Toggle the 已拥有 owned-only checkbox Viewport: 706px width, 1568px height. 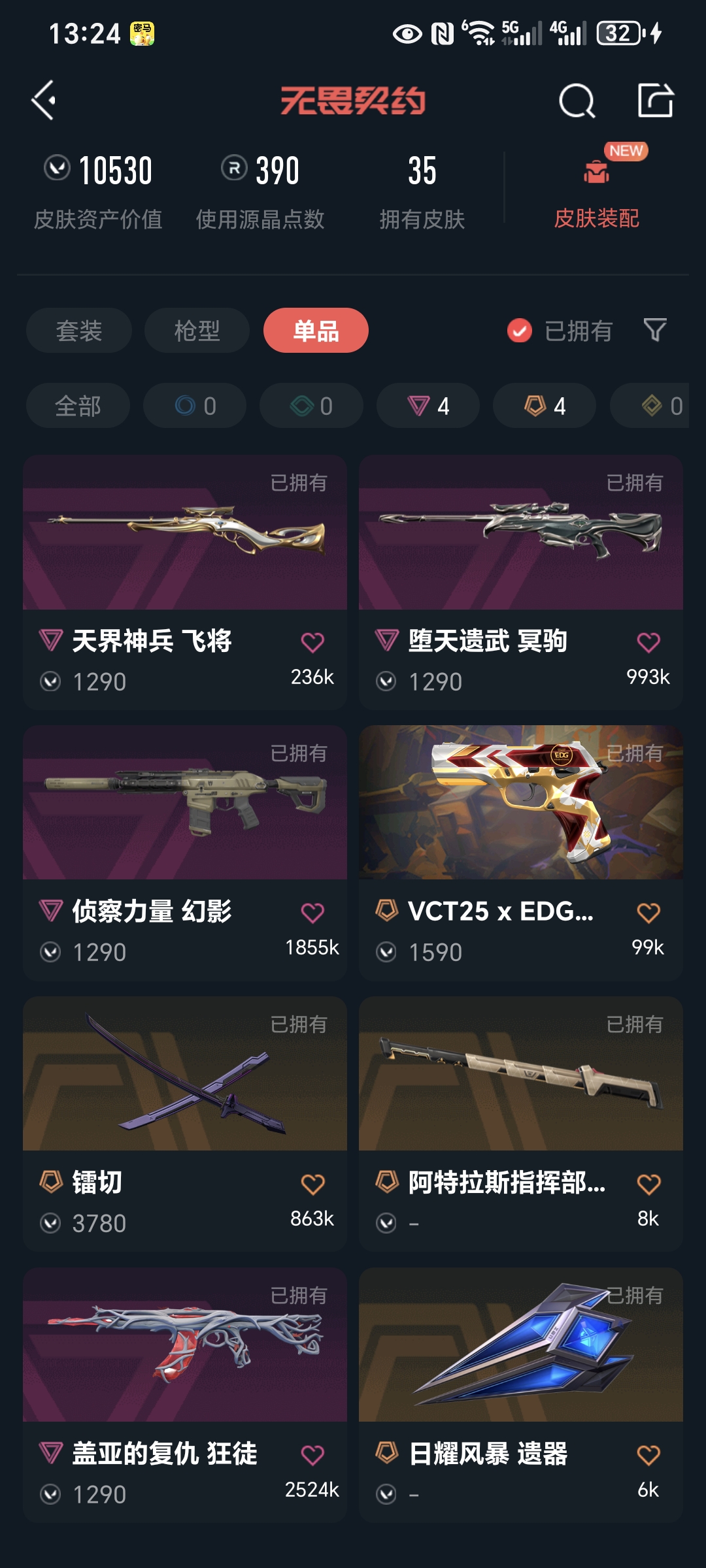[520, 331]
